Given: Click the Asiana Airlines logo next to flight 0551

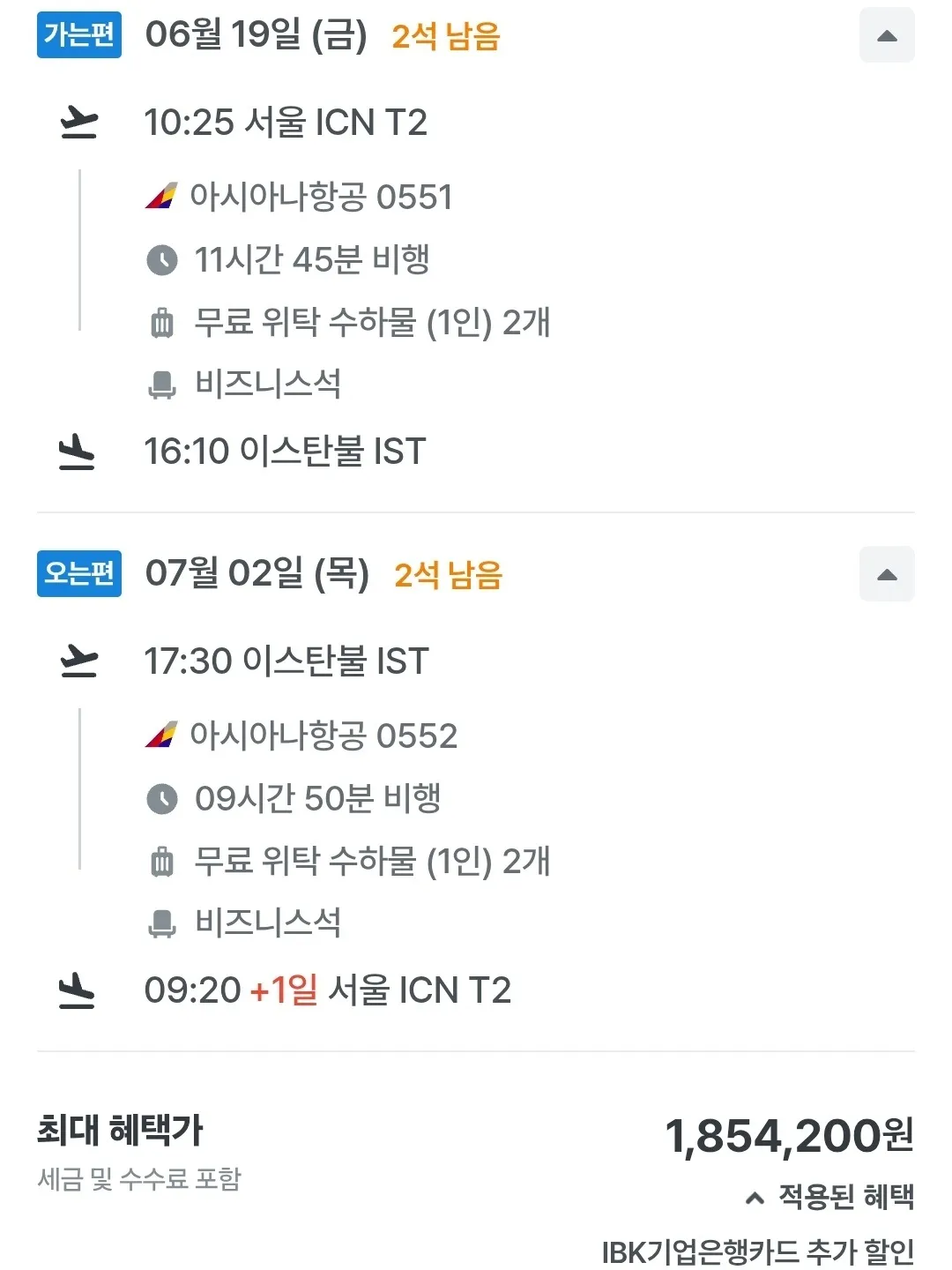Looking at the screenshot, I should tap(163, 197).
